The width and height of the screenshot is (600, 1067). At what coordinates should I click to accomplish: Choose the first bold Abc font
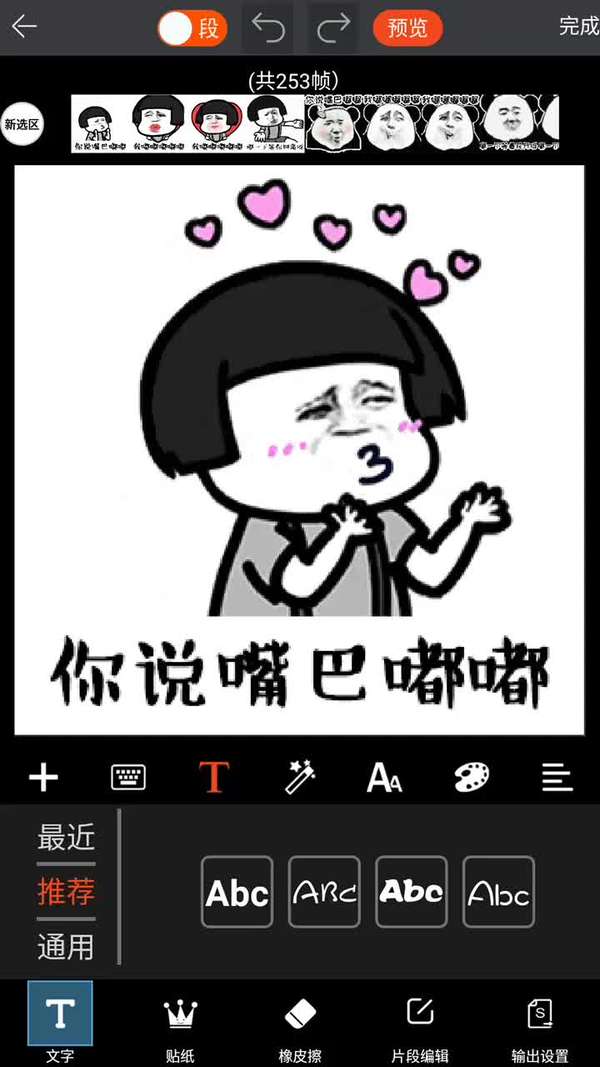point(237,892)
